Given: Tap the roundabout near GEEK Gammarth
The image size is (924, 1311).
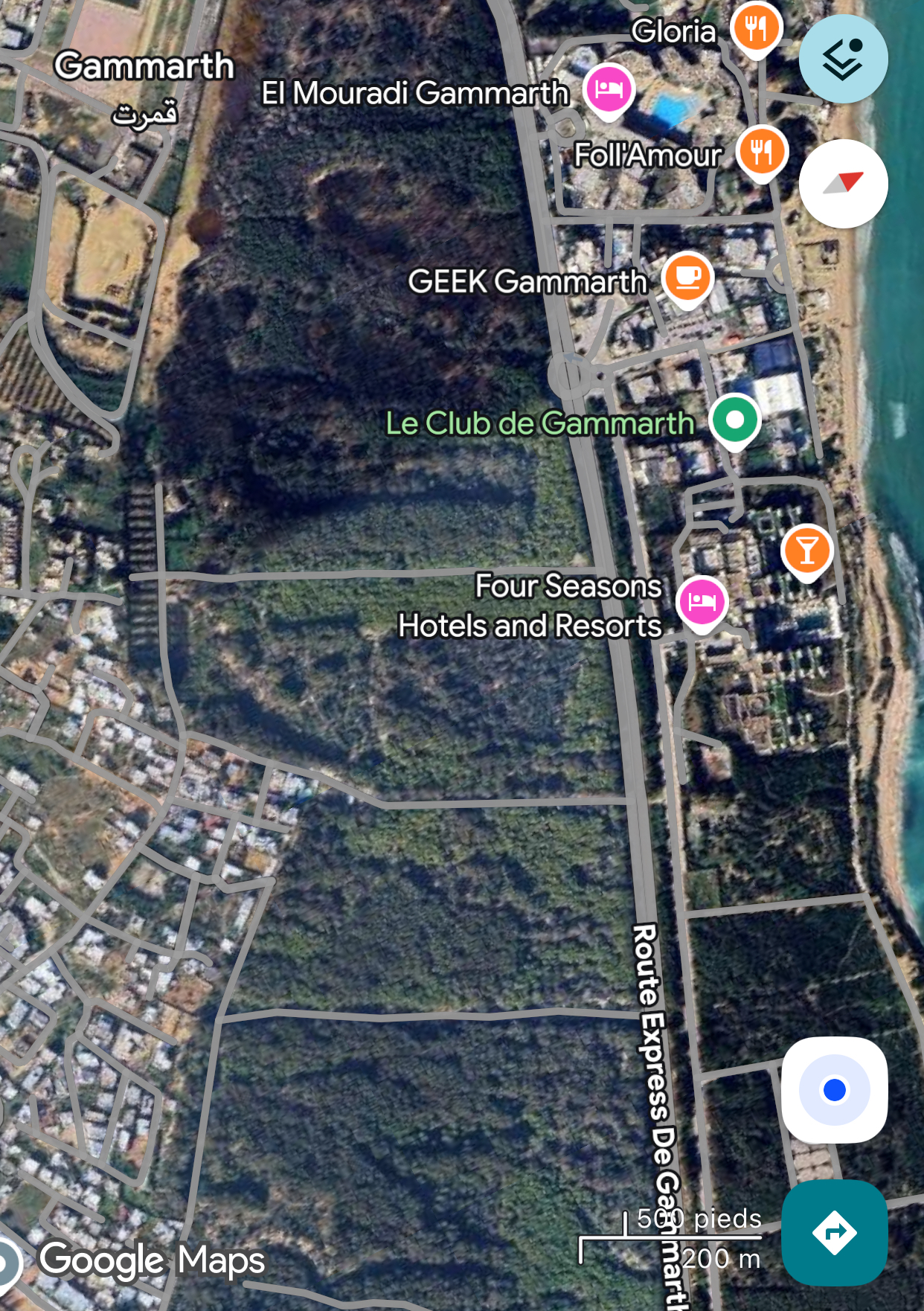Looking at the screenshot, I should point(571,374).
